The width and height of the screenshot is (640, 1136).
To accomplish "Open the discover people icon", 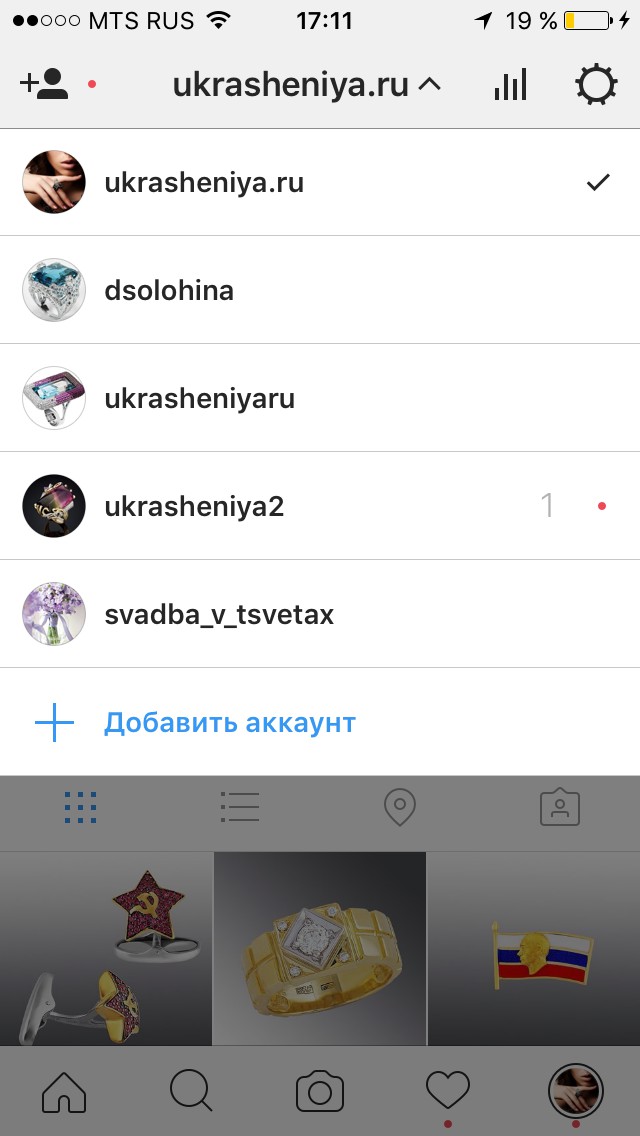I will 44,85.
